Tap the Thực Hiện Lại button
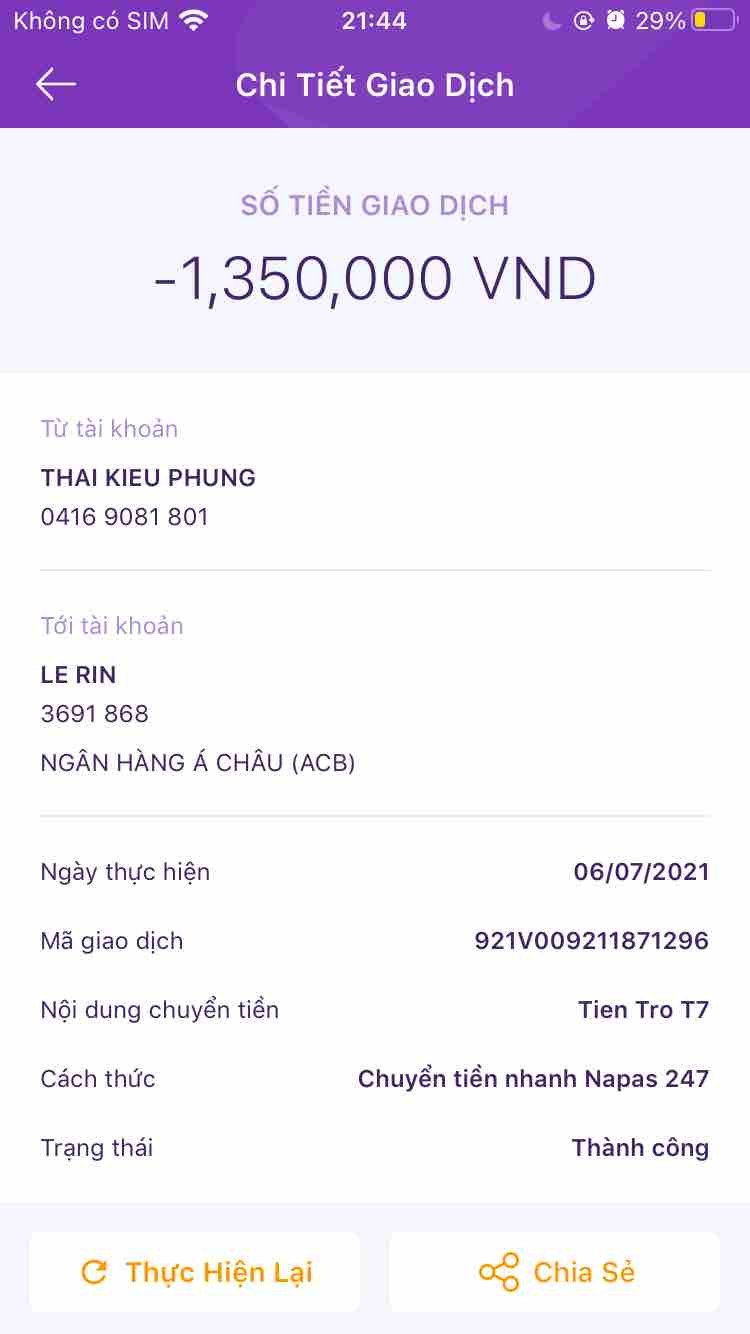The image size is (750, 1334). tap(195, 1272)
